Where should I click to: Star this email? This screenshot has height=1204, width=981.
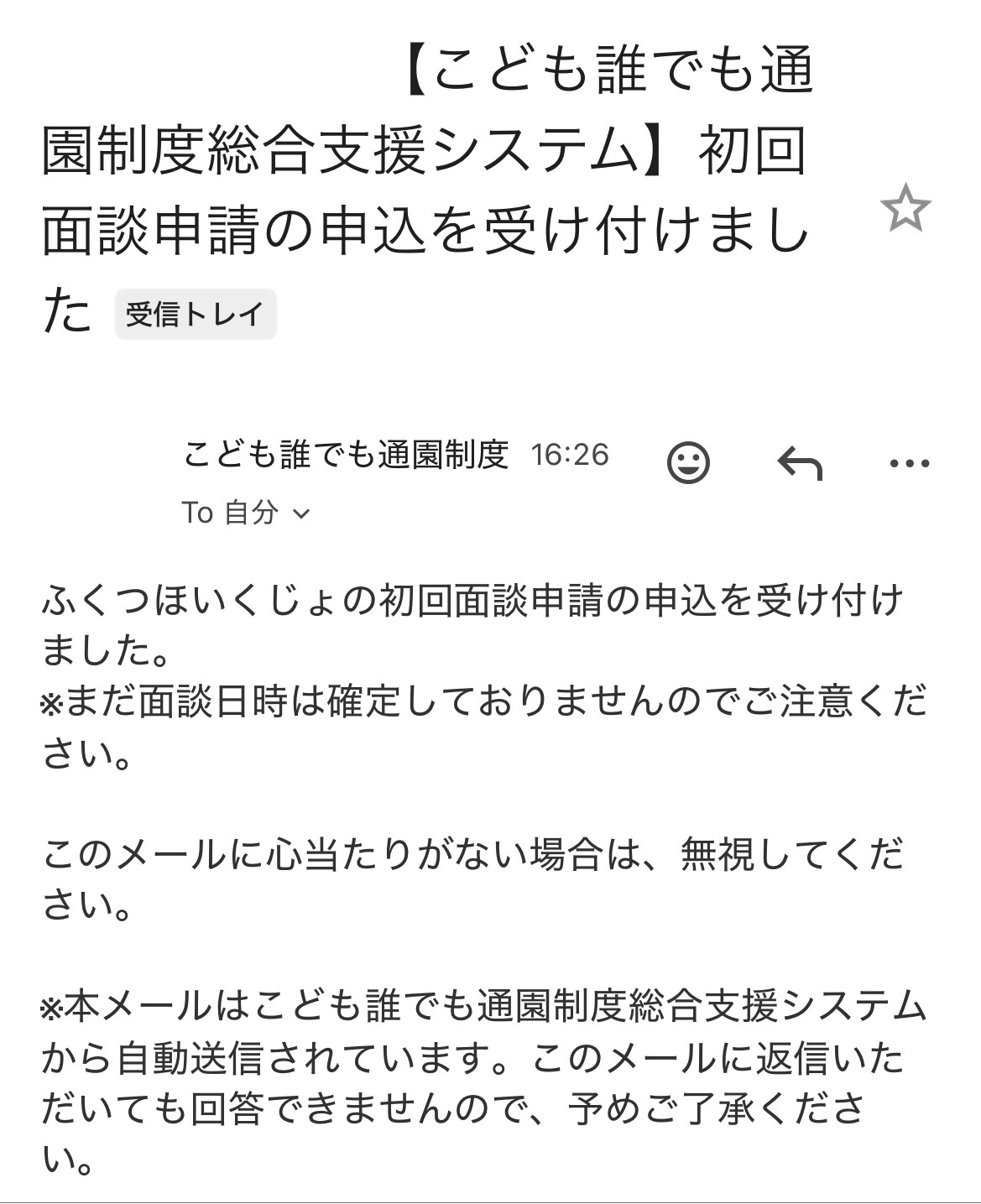pyautogui.click(x=905, y=207)
